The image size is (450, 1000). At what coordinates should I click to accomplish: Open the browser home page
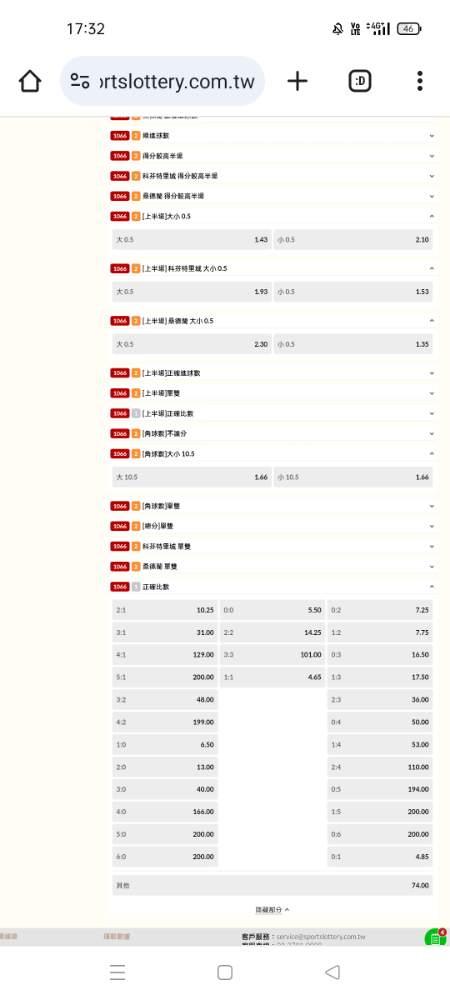coord(30,81)
